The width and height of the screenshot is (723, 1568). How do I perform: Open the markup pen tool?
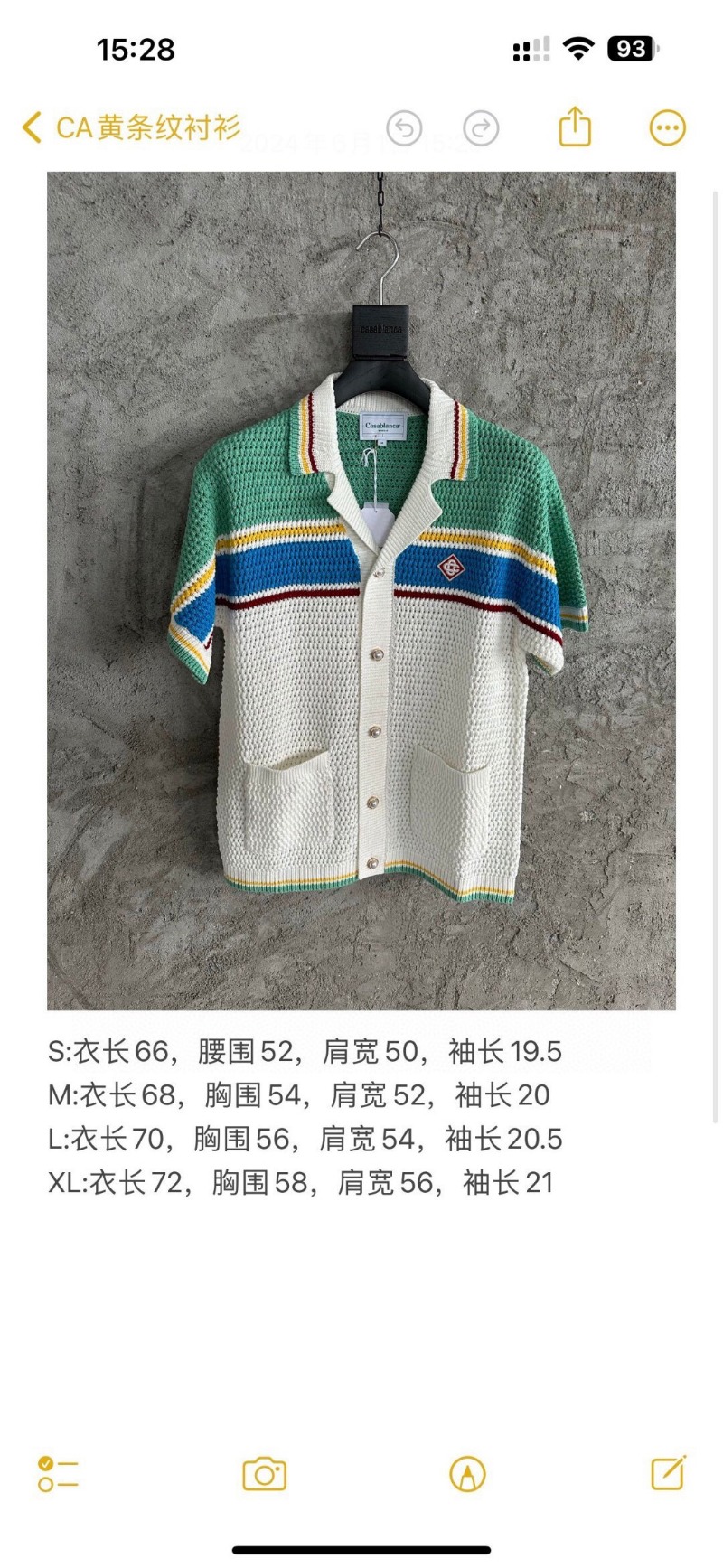coord(467,1473)
